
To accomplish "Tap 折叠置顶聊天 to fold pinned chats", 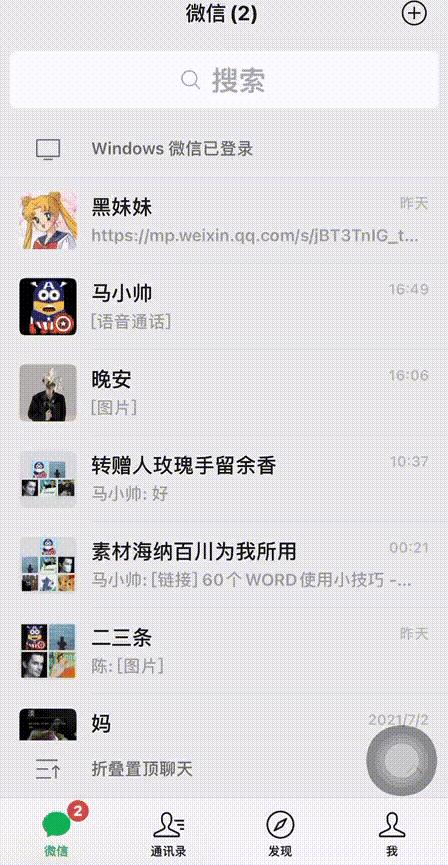I will coord(224,769).
